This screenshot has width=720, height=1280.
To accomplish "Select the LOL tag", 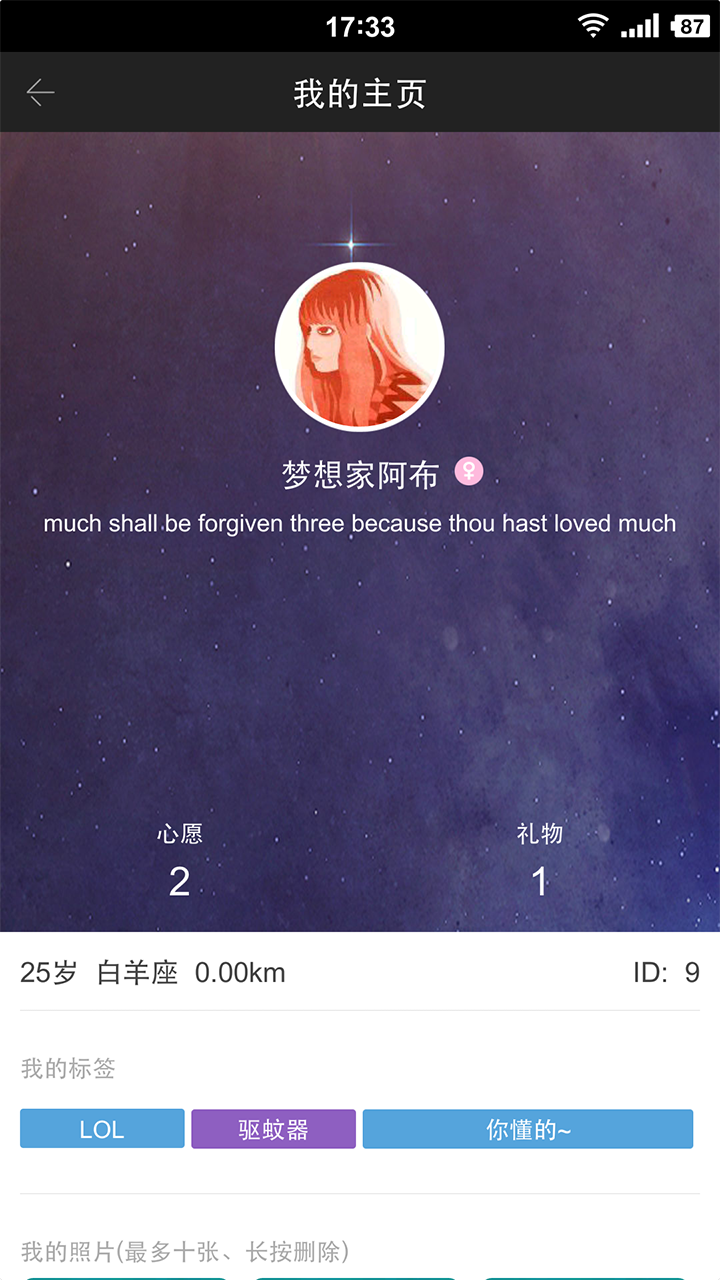I will pos(102,1129).
